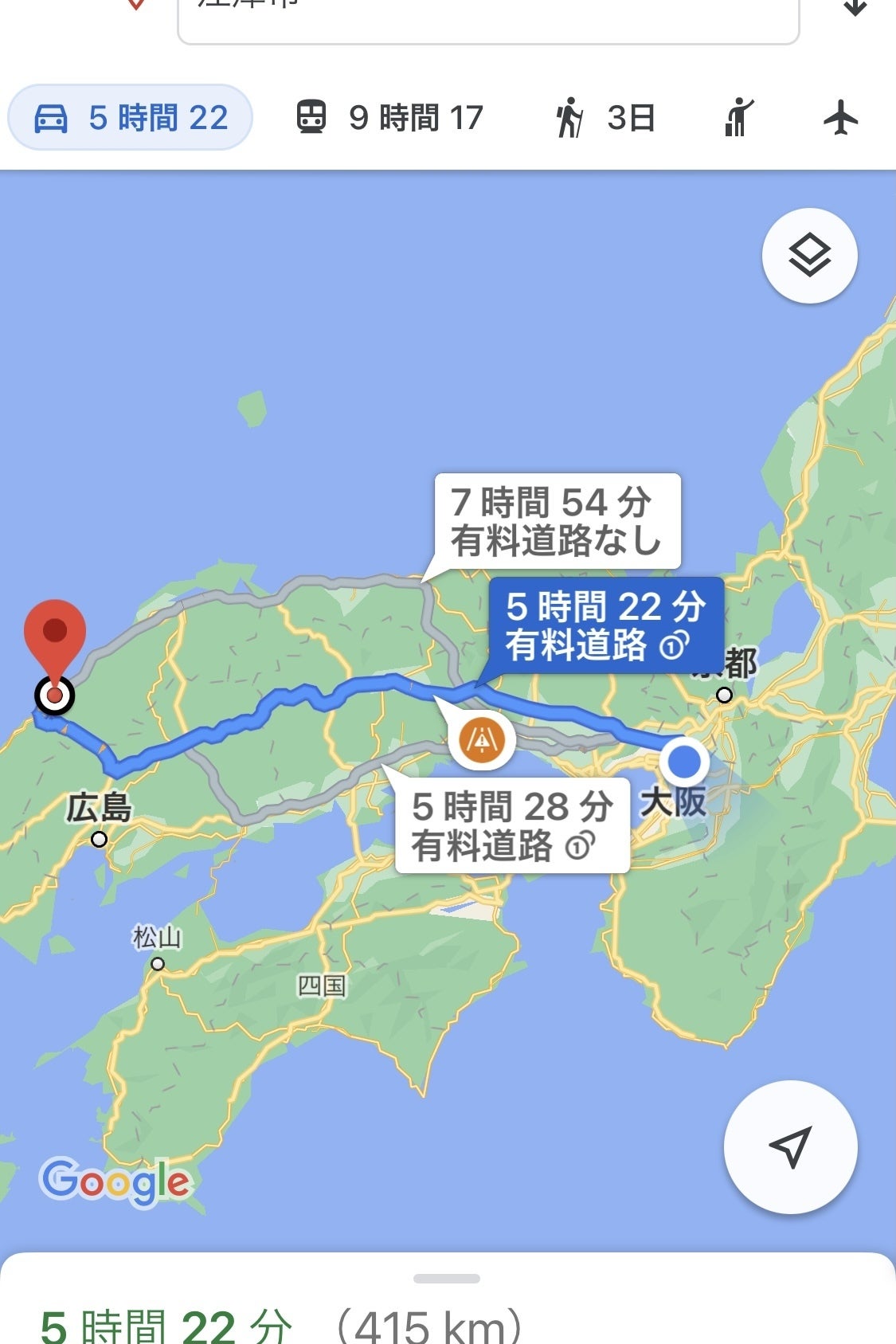Open the map layers button
This screenshot has height=1344, width=896.
click(x=809, y=256)
